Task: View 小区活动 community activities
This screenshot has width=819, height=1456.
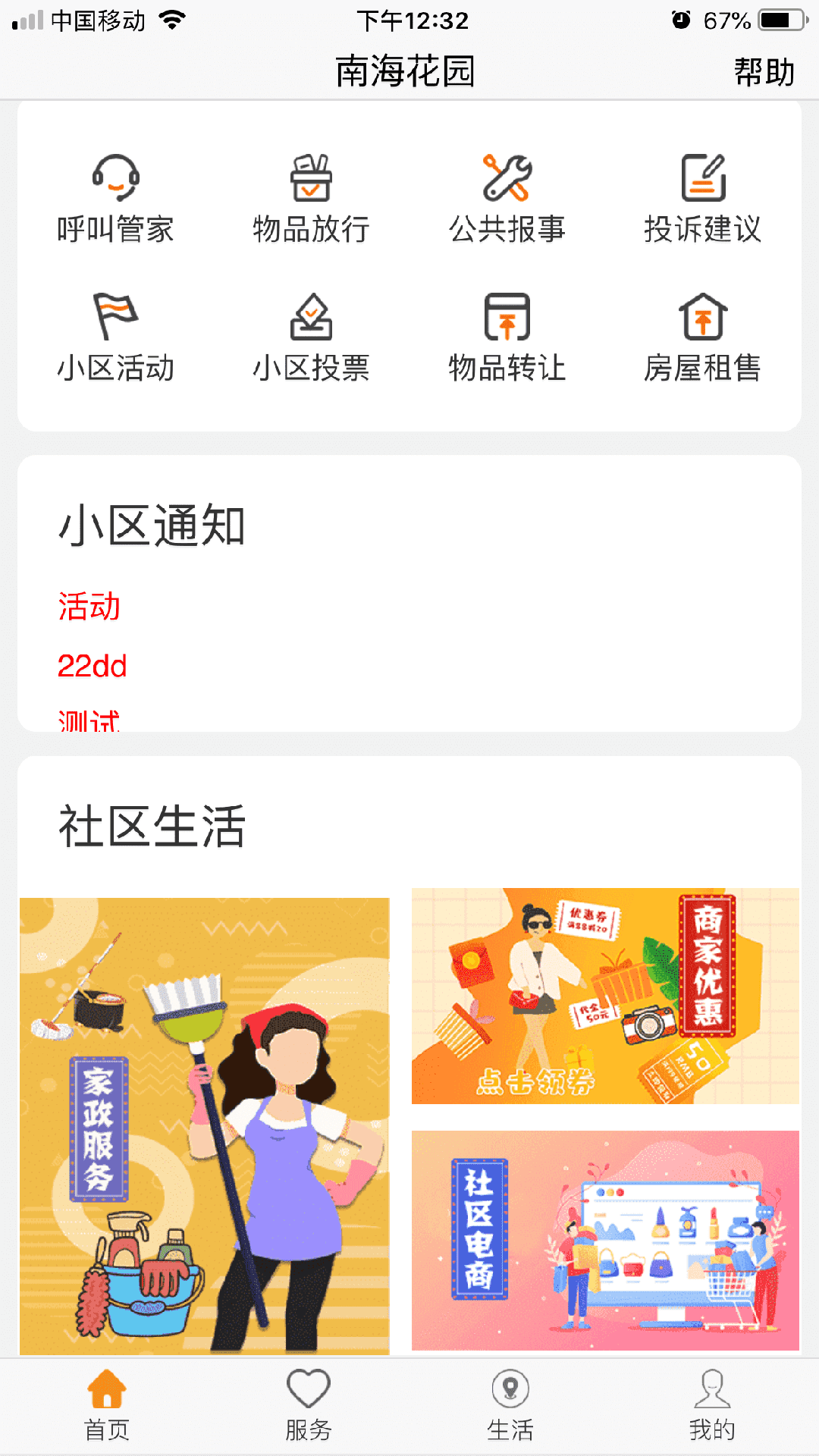Action: 115,337
